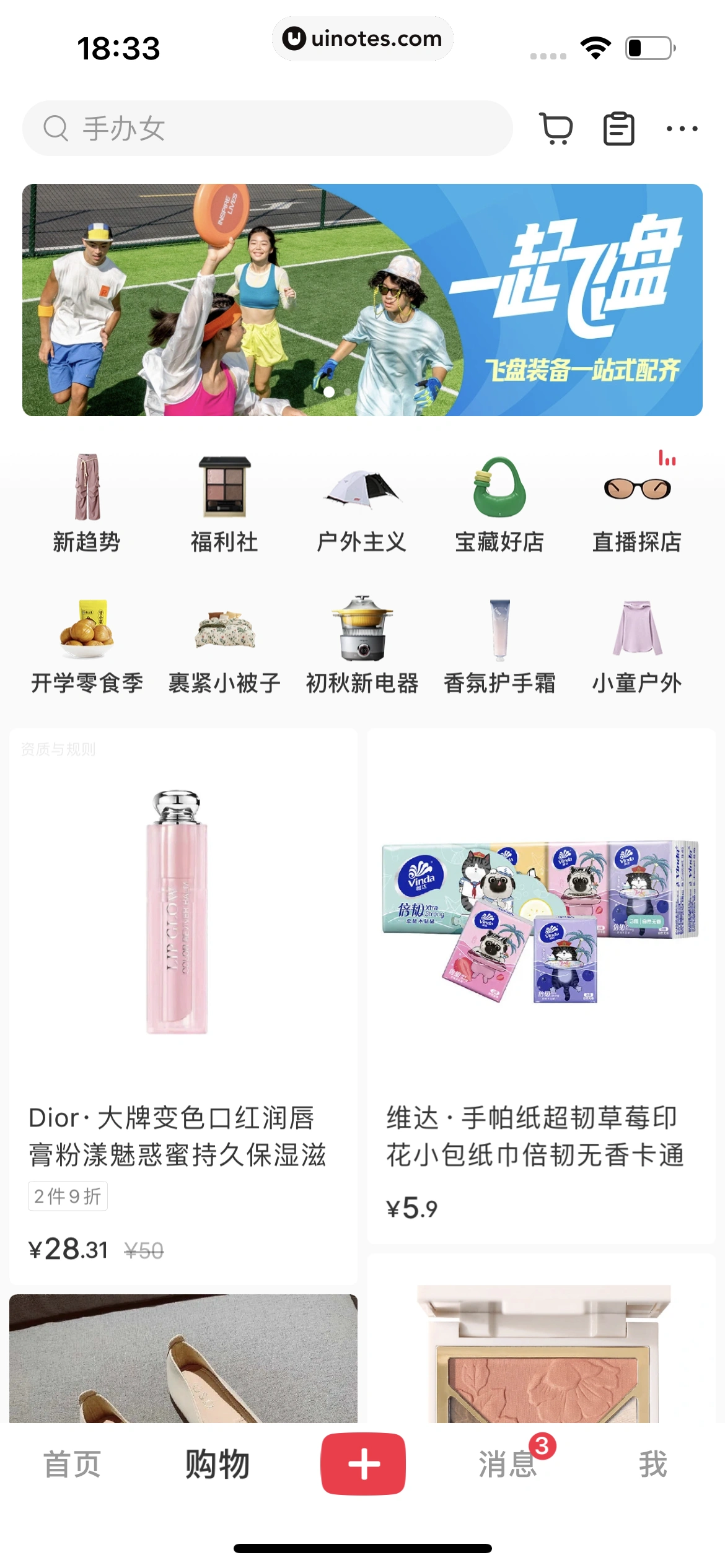Tap the red plus create button
This screenshot has height=1568, width=725.
(362, 1465)
